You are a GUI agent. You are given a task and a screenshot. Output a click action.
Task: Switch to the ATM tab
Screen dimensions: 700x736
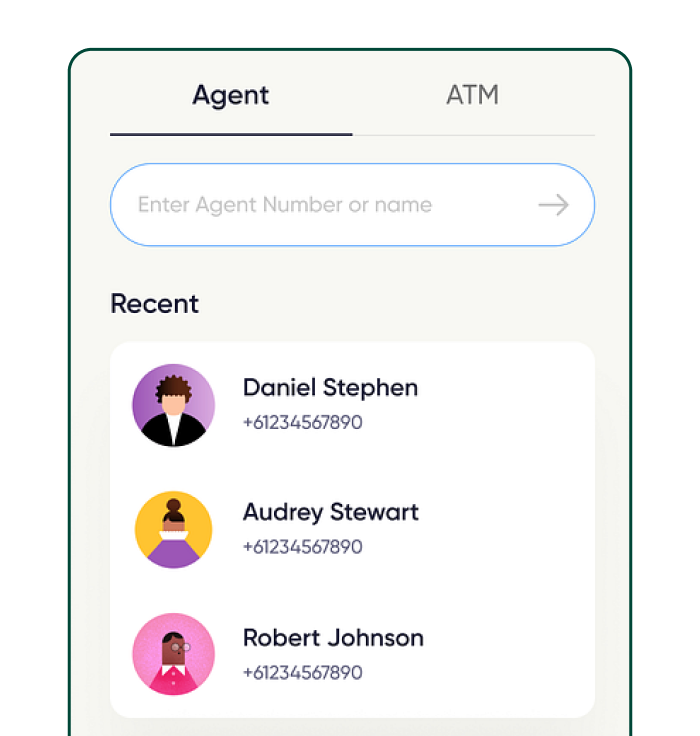472,96
